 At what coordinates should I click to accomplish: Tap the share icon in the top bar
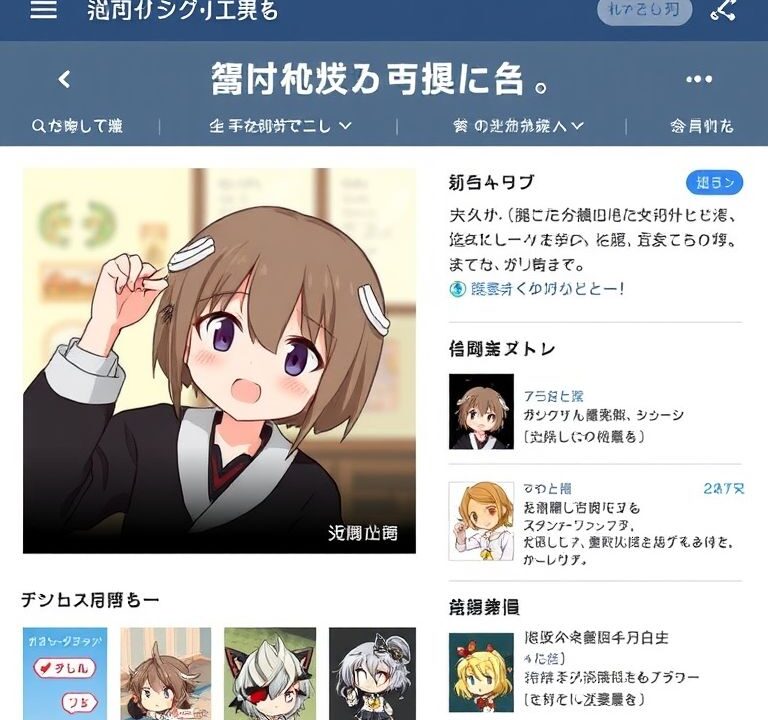723,10
